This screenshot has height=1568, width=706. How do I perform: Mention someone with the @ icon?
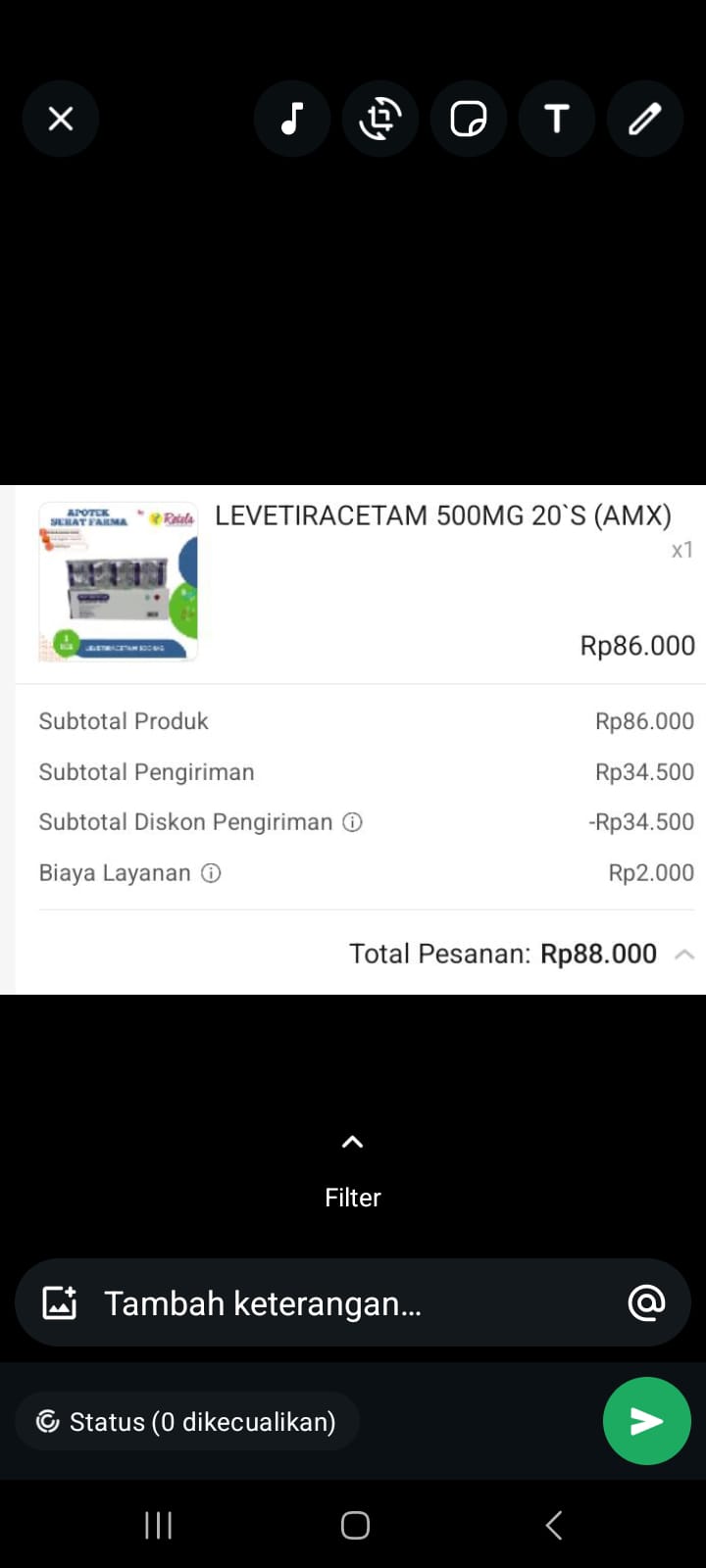click(x=646, y=1303)
